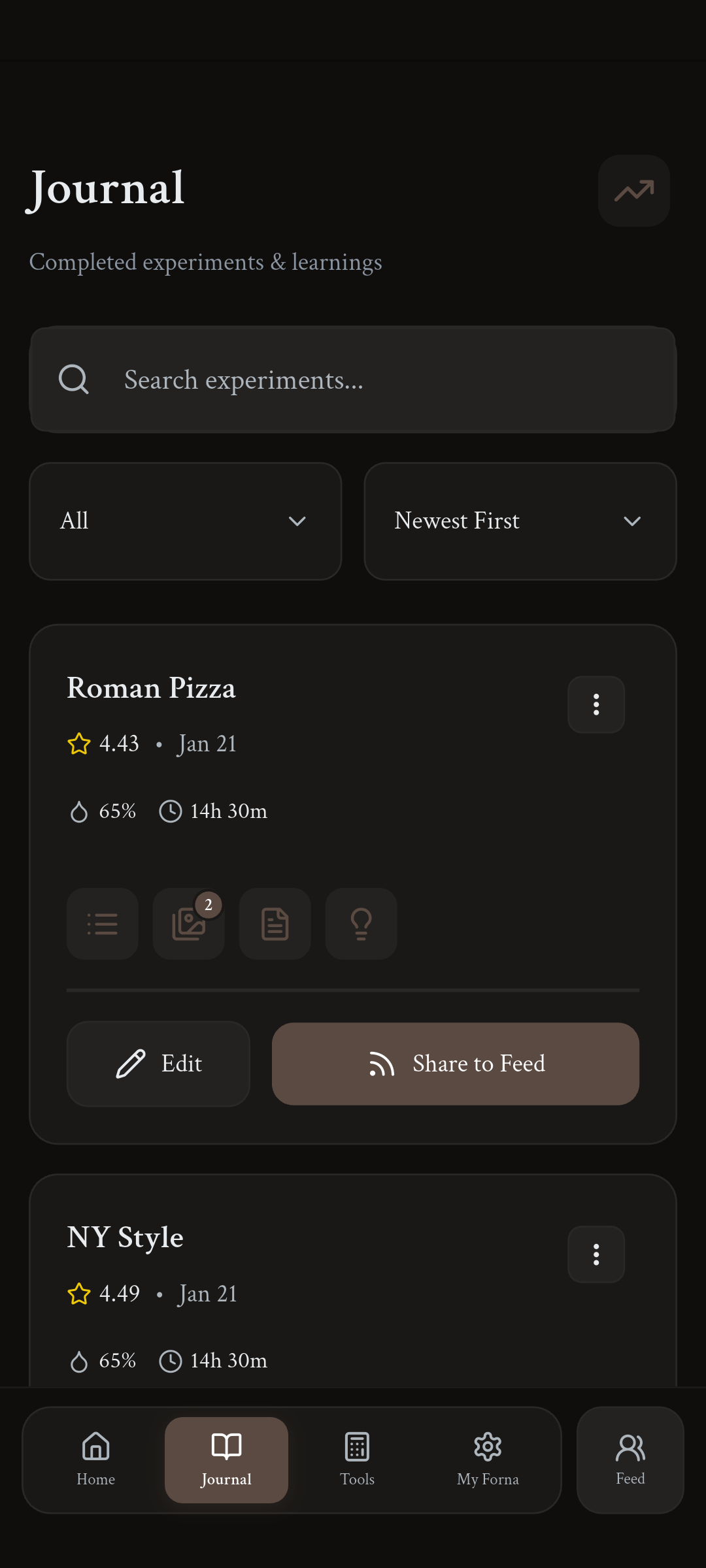Image resolution: width=706 pixels, height=1568 pixels.
Task: Share Roman Pizza to Feed
Action: (455, 1064)
